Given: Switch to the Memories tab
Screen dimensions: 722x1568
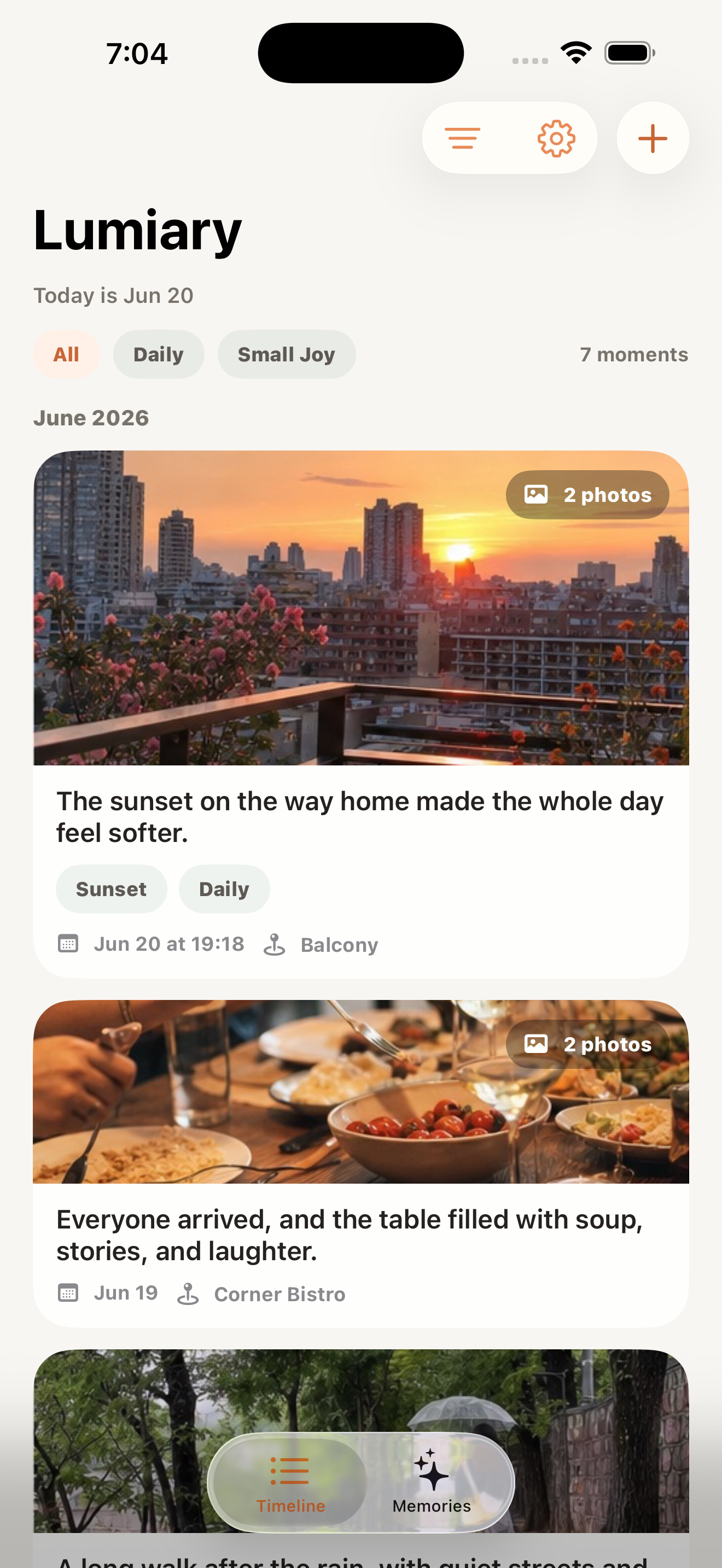Looking at the screenshot, I should 432,1482.
